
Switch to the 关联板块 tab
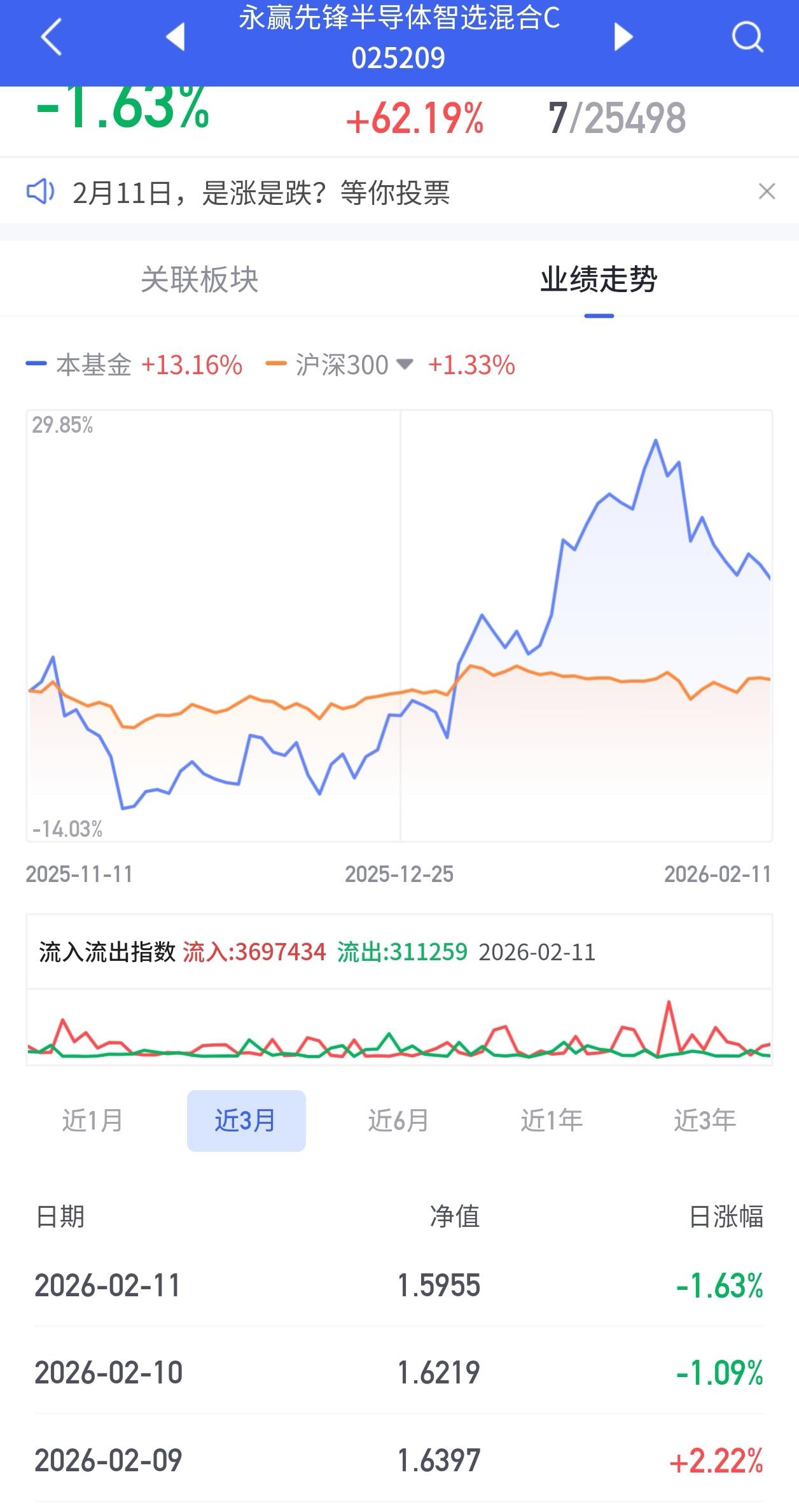(200, 279)
